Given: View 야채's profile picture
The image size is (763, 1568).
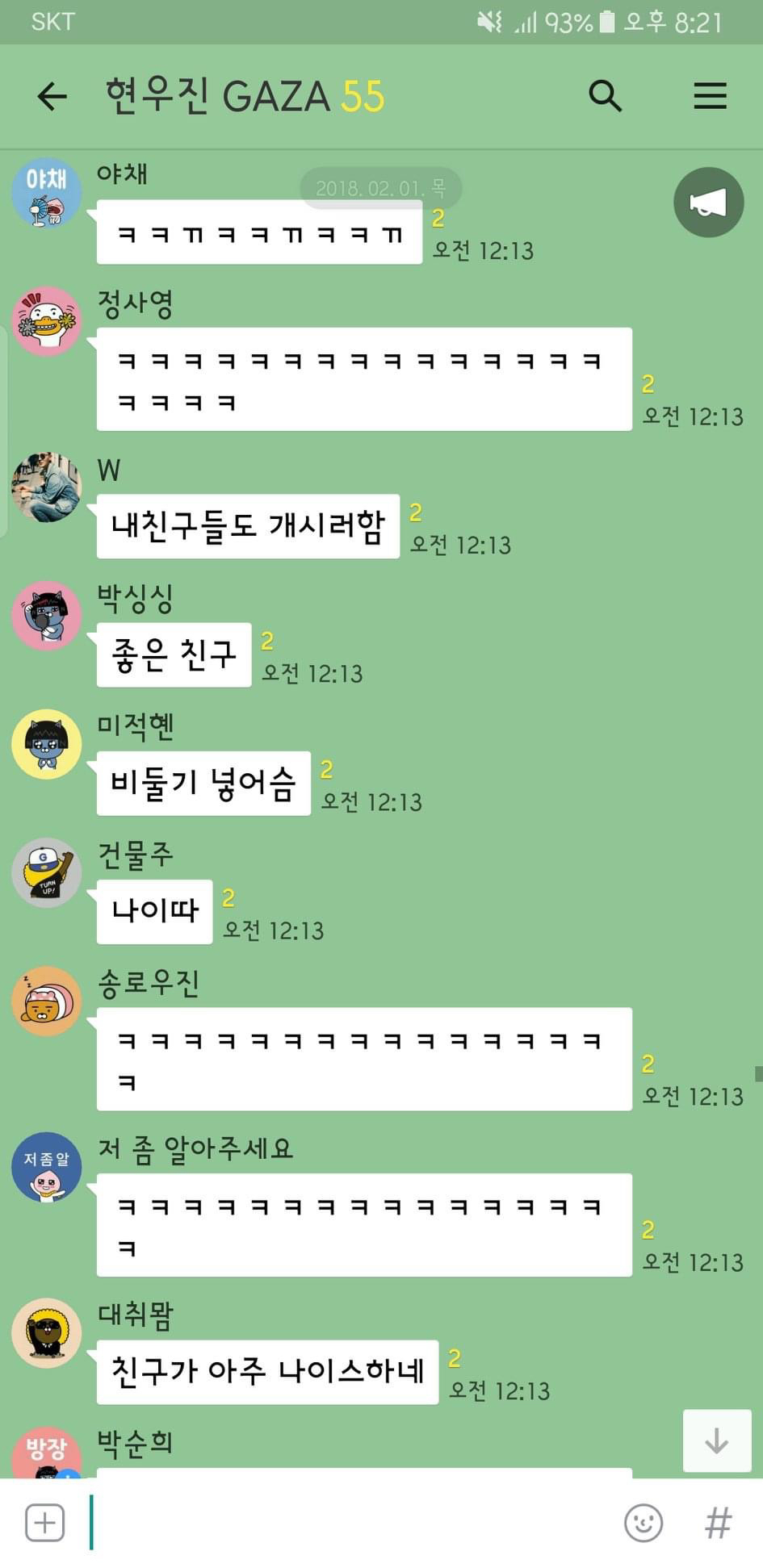Looking at the screenshot, I should click(x=46, y=193).
